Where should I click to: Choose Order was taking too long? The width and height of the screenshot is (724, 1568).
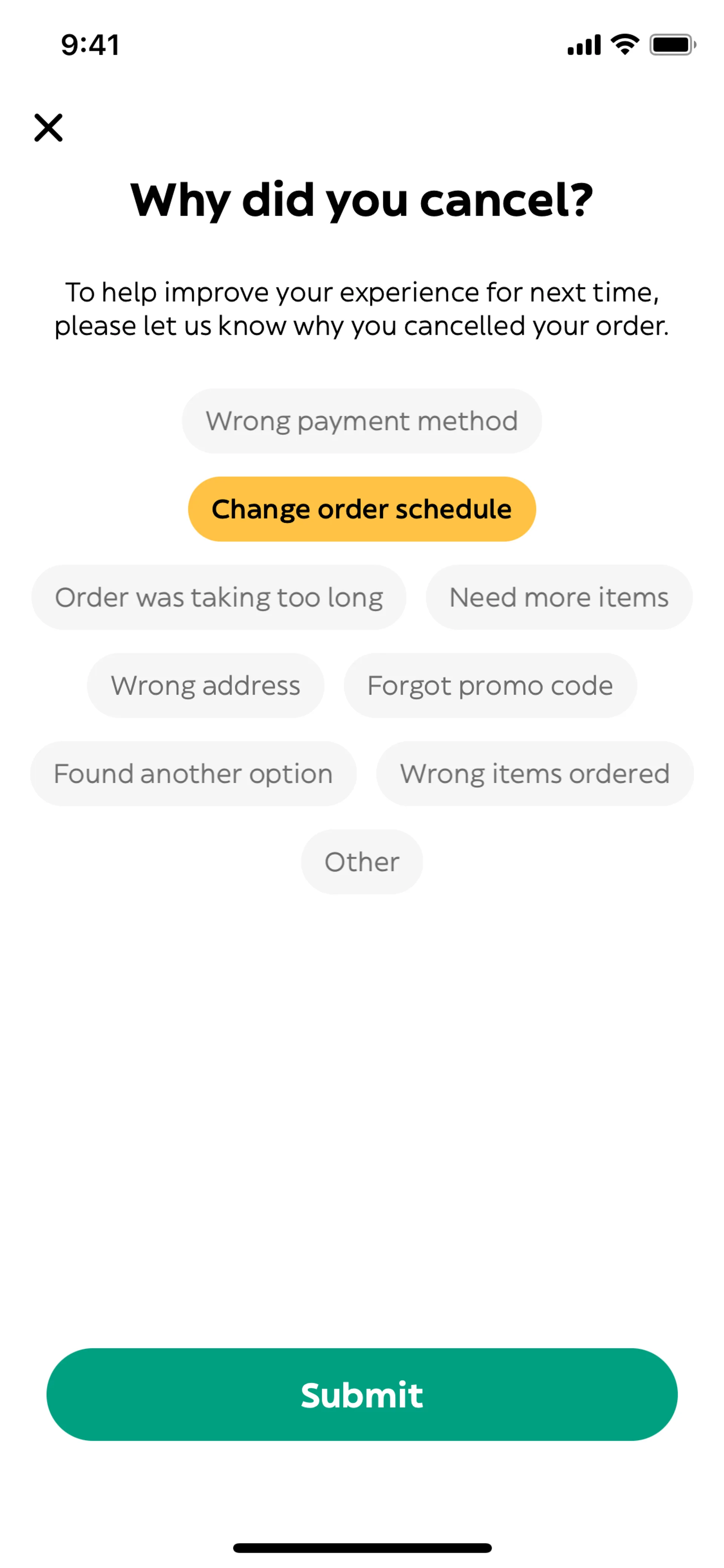point(218,597)
